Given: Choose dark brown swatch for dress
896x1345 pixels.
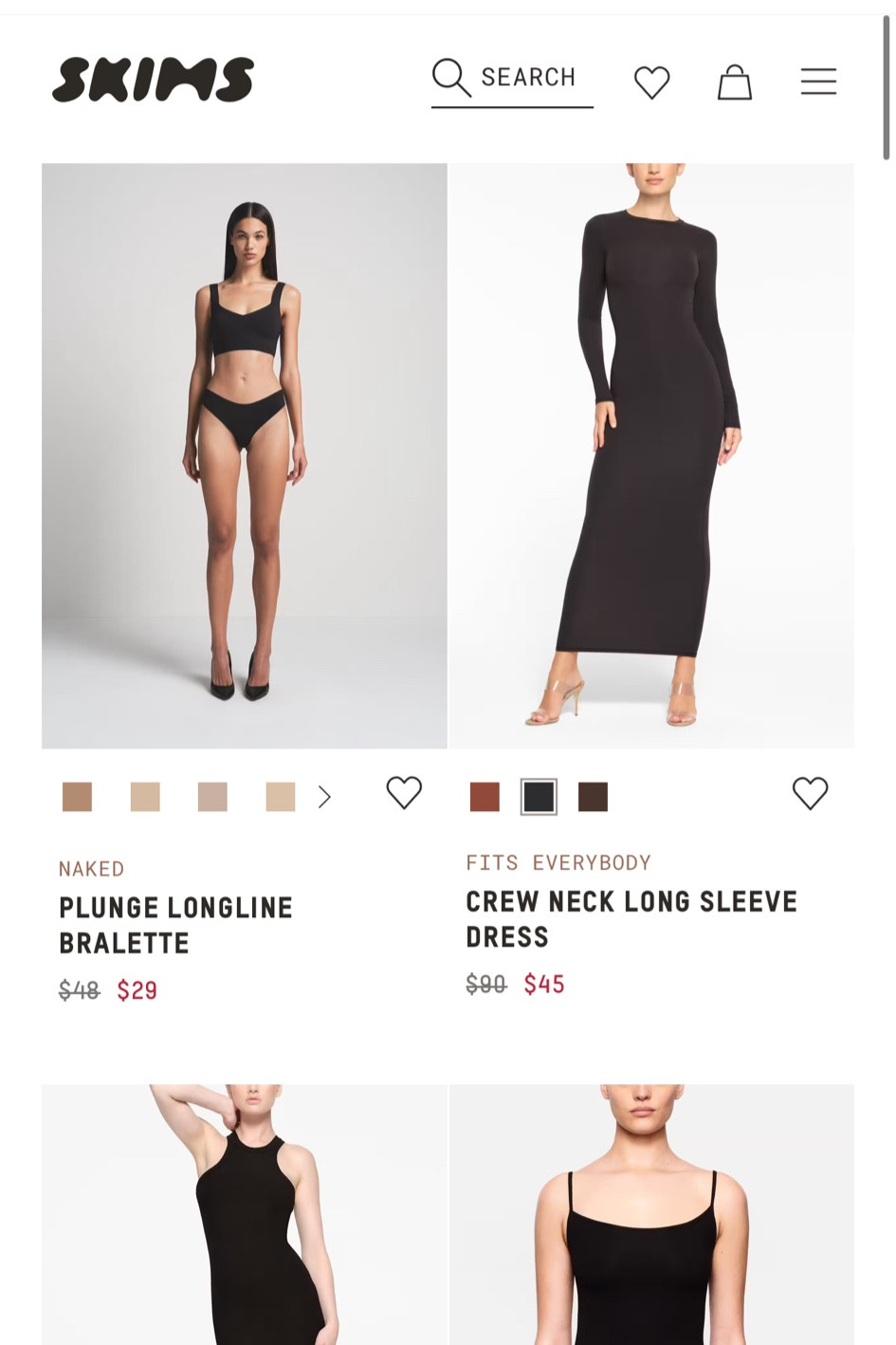Looking at the screenshot, I should [593, 797].
